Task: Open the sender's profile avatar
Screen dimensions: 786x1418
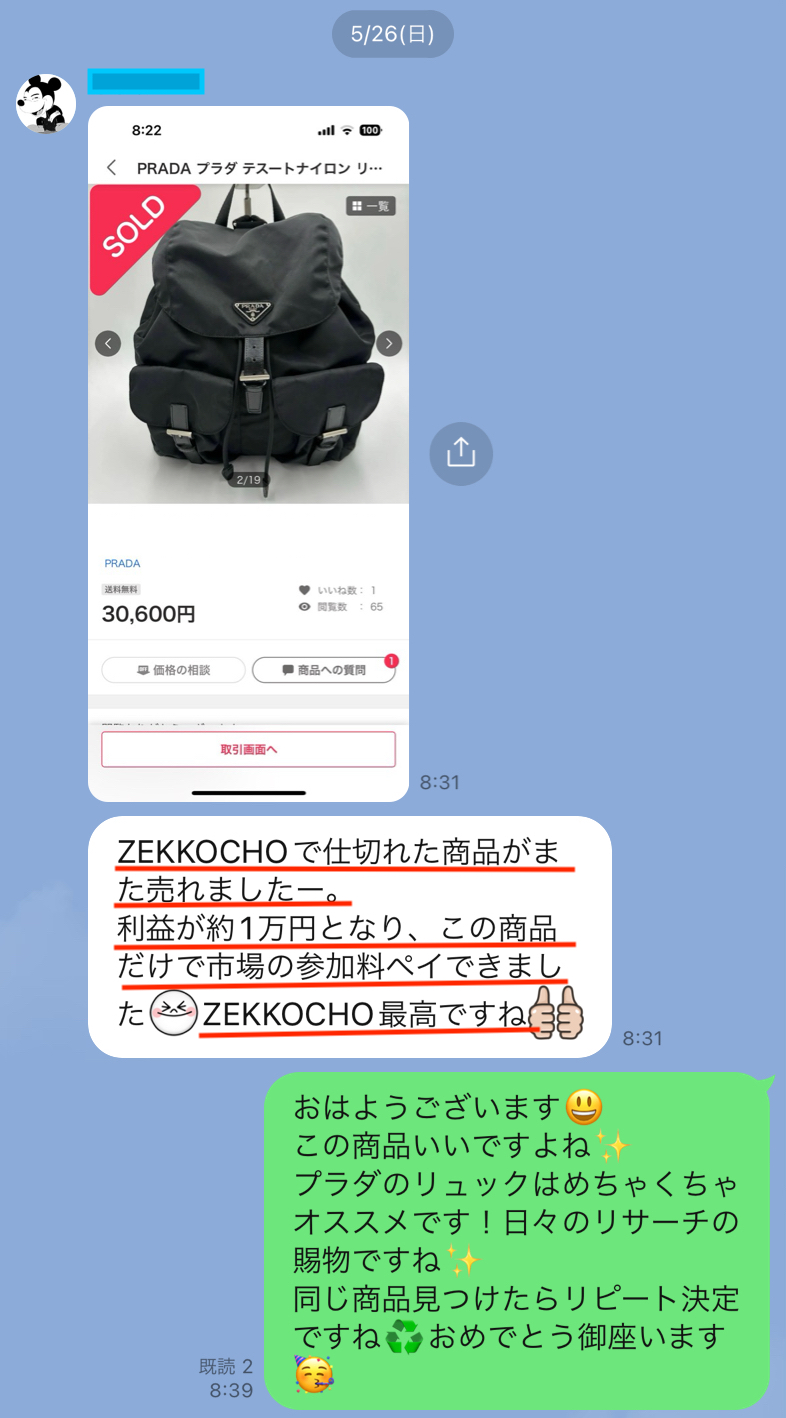Action: pos(46,104)
